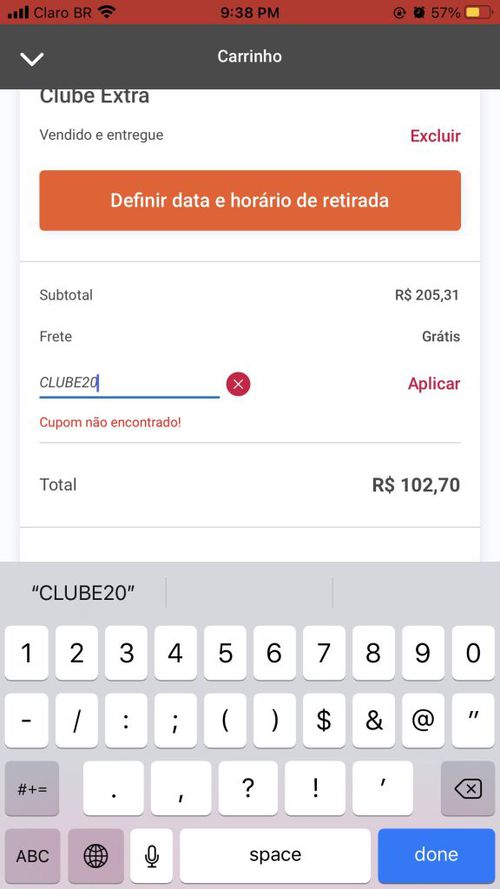Image resolution: width=500 pixels, height=889 pixels.
Task: Tap done on the keyboard
Action: pos(436,855)
